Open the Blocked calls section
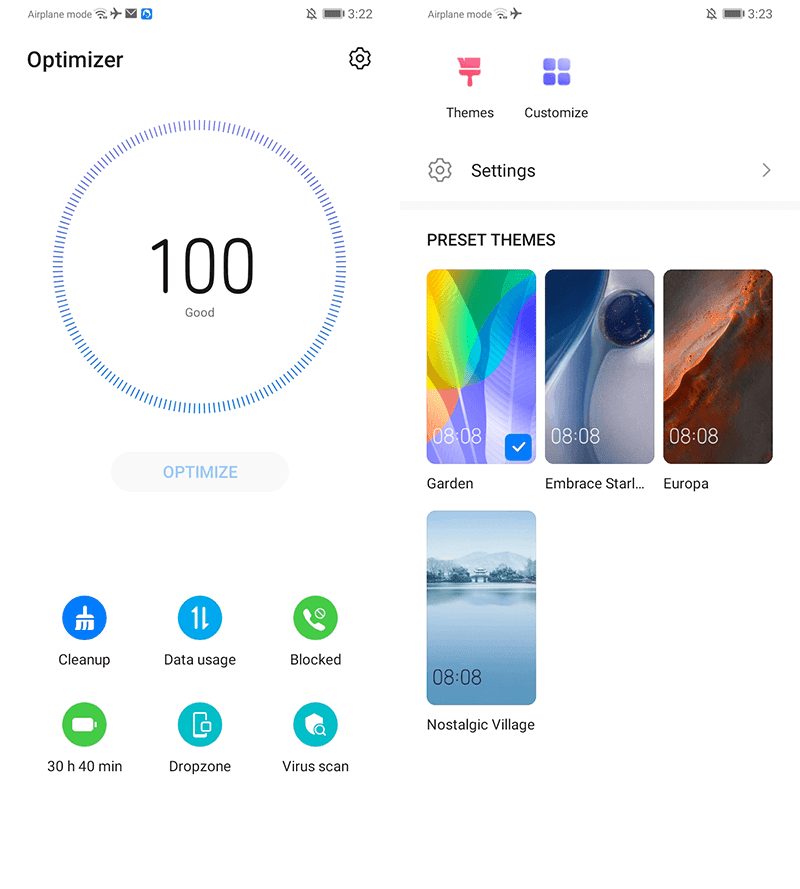Image resolution: width=800 pixels, height=889 pixels. point(315,619)
